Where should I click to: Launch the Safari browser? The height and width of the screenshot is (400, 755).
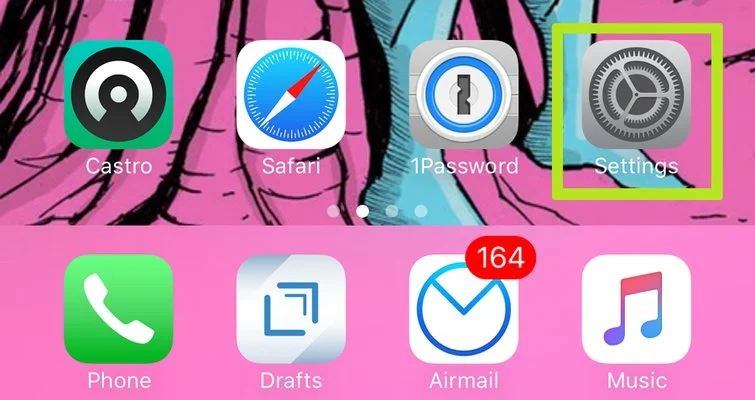[290, 94]
